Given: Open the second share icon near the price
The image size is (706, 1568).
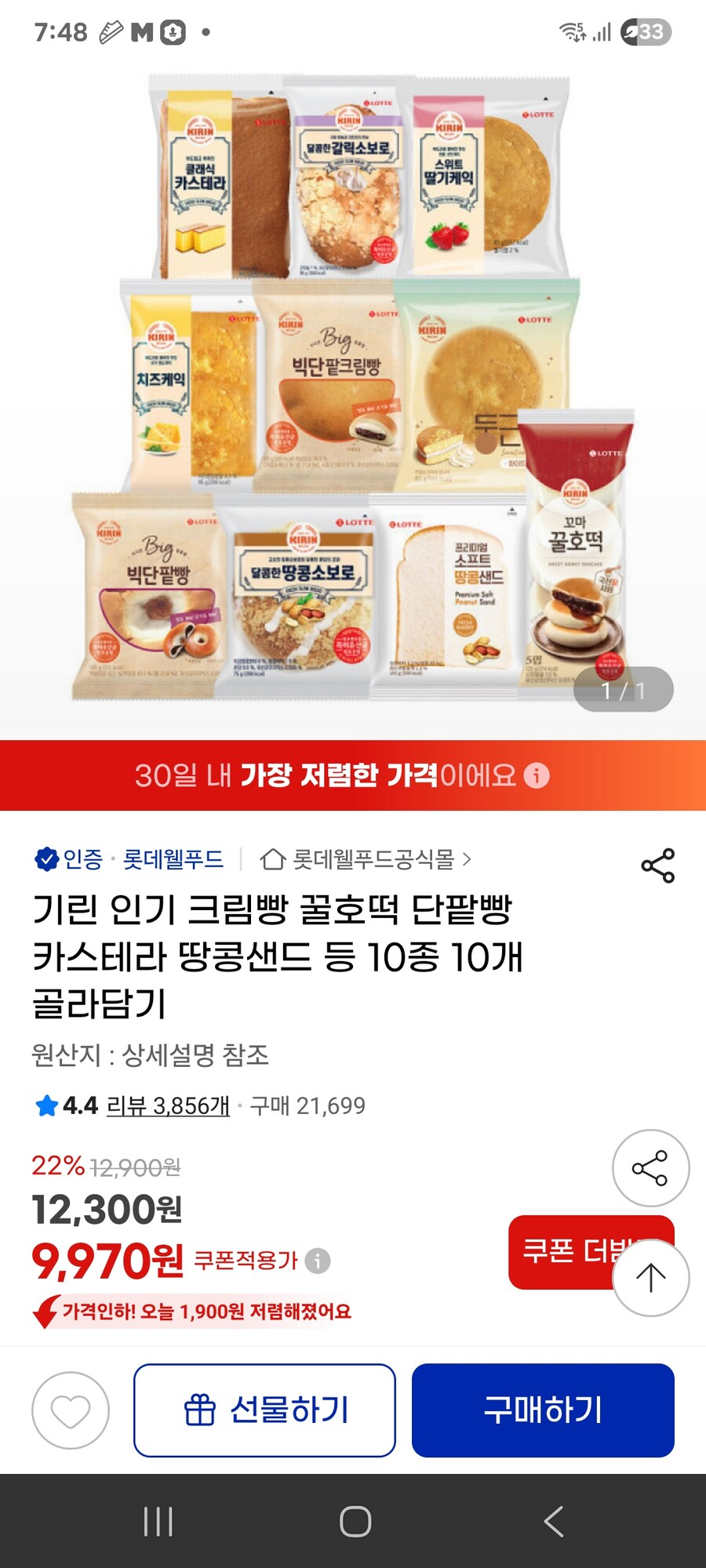Looking at the screenshot, I should [x=650, y=1167].
